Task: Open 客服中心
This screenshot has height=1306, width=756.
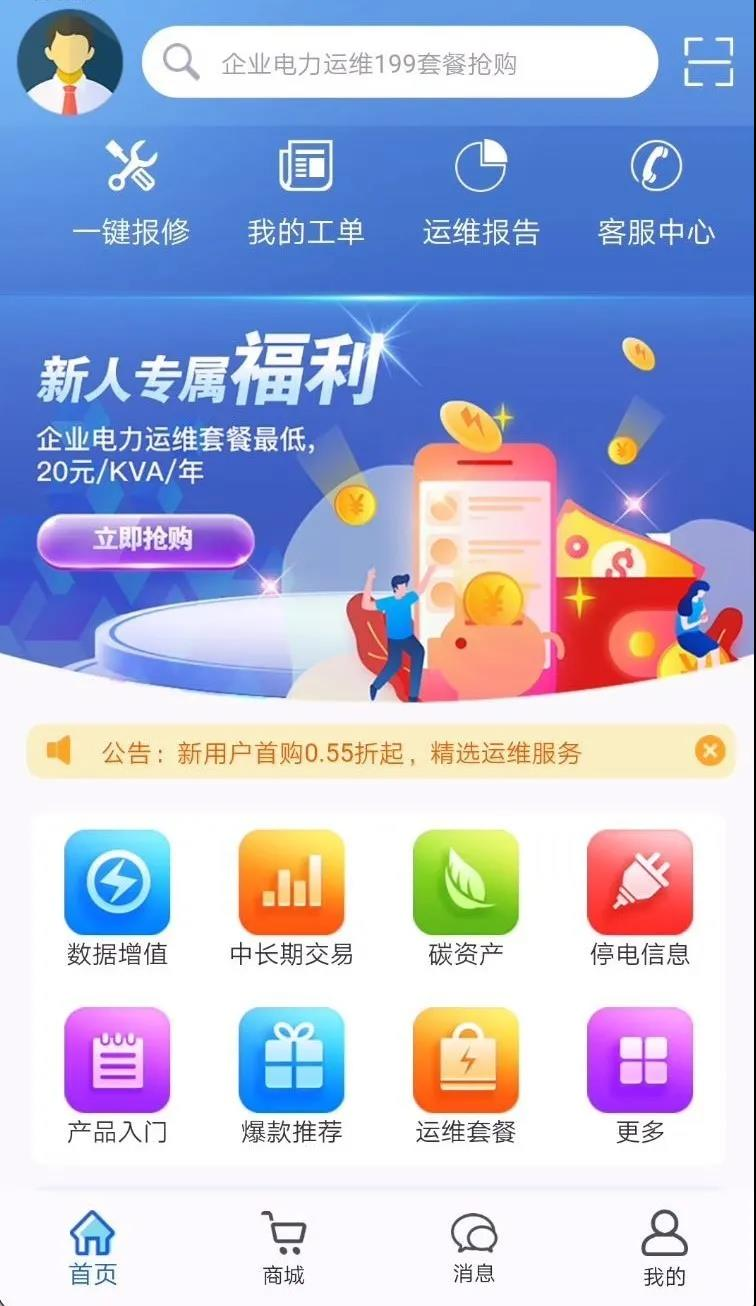Action: [656, 193]
